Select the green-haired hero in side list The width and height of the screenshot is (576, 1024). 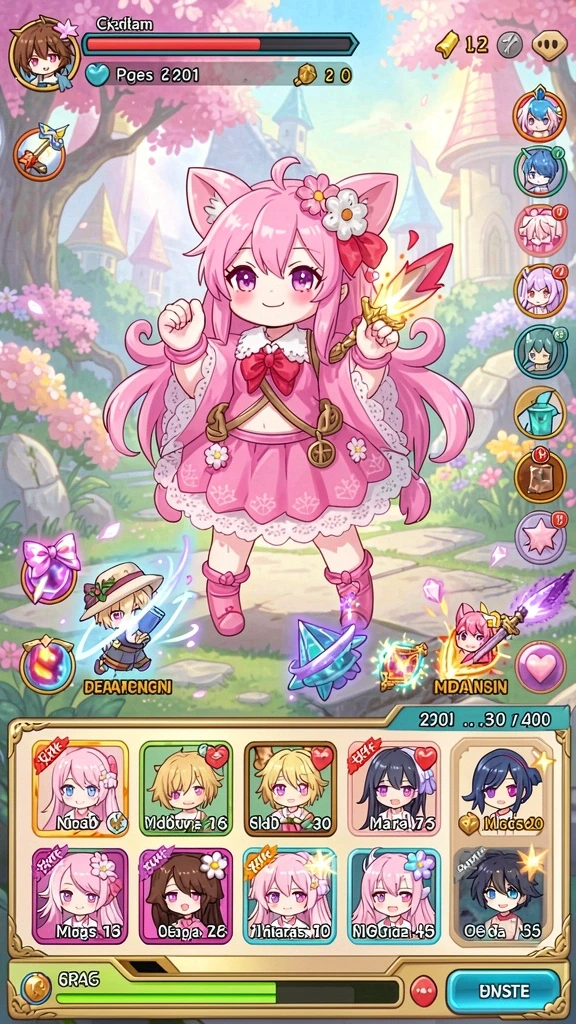(x=539, y=351)
